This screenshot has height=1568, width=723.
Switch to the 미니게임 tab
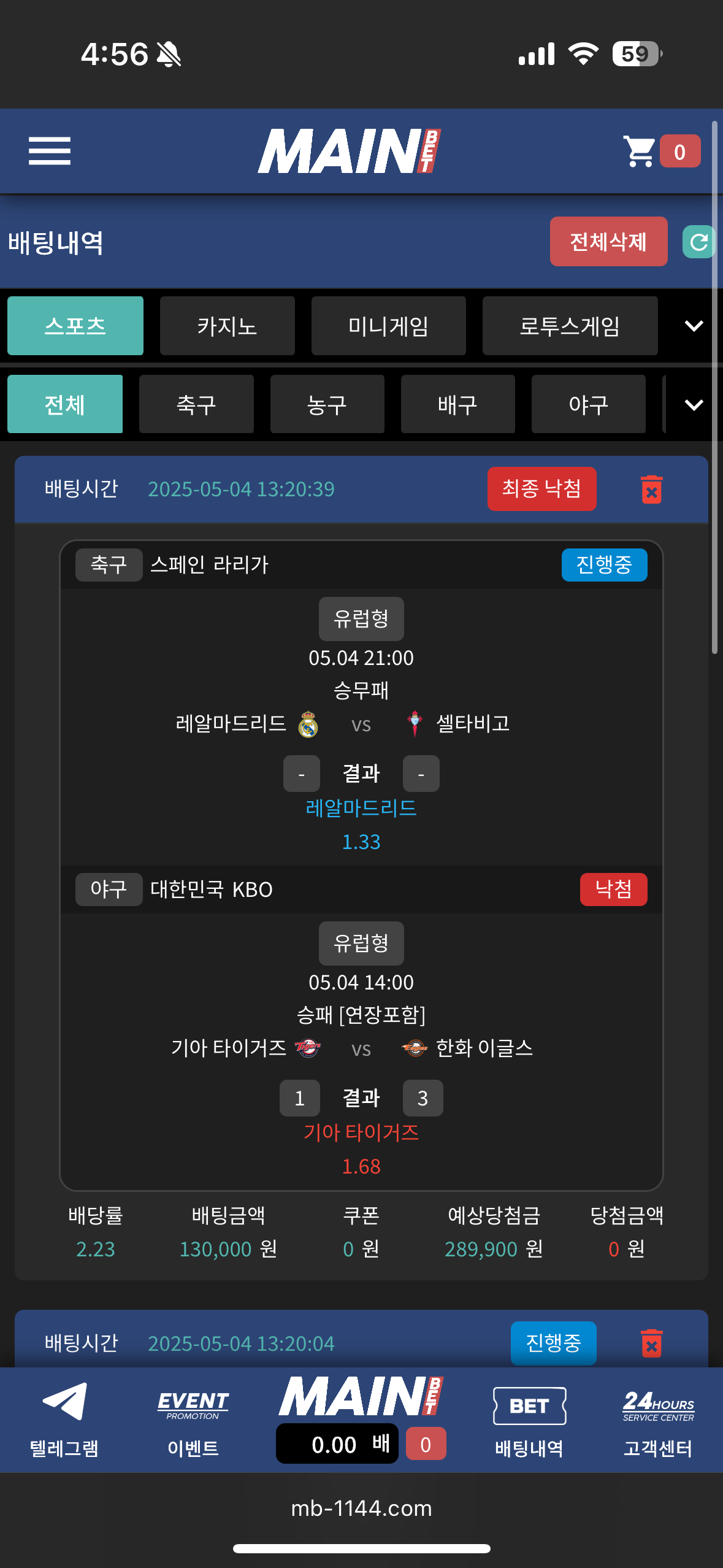click(x=388, y=326)
